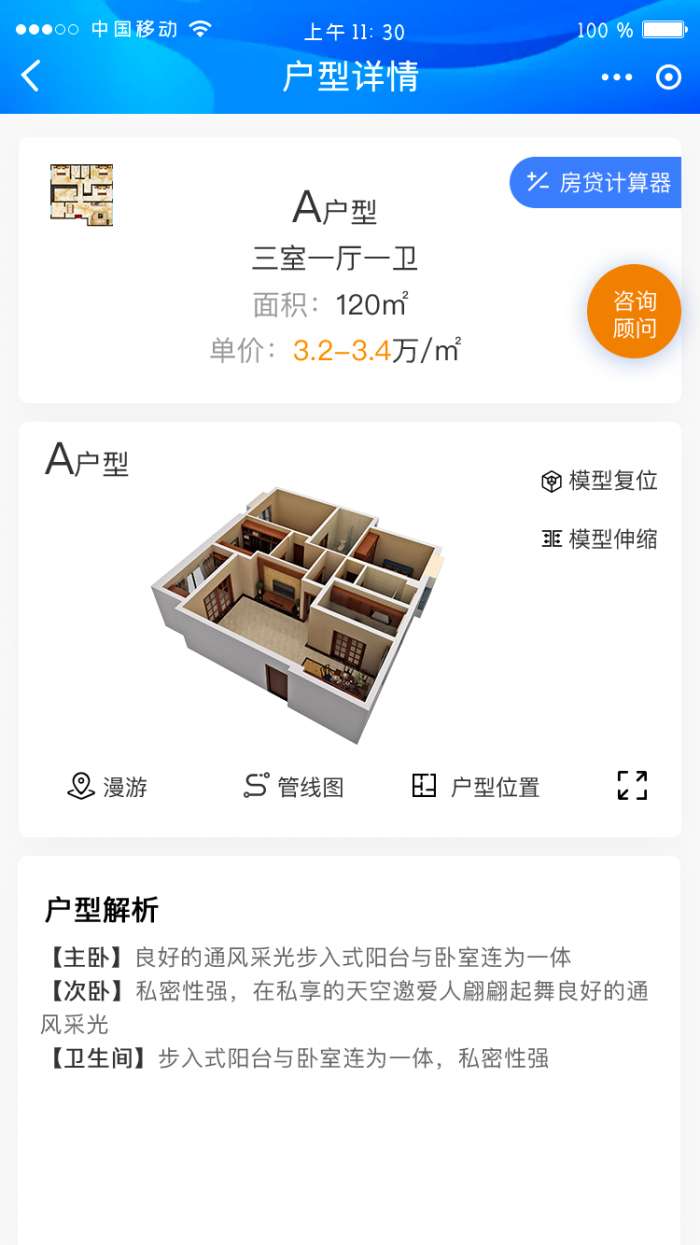Image resolution: width=700 pixels, height=1245 pixels.
Task: Contact the 咨询顾问 consultant
Action: pyautogui.click(x=634, y=313)
